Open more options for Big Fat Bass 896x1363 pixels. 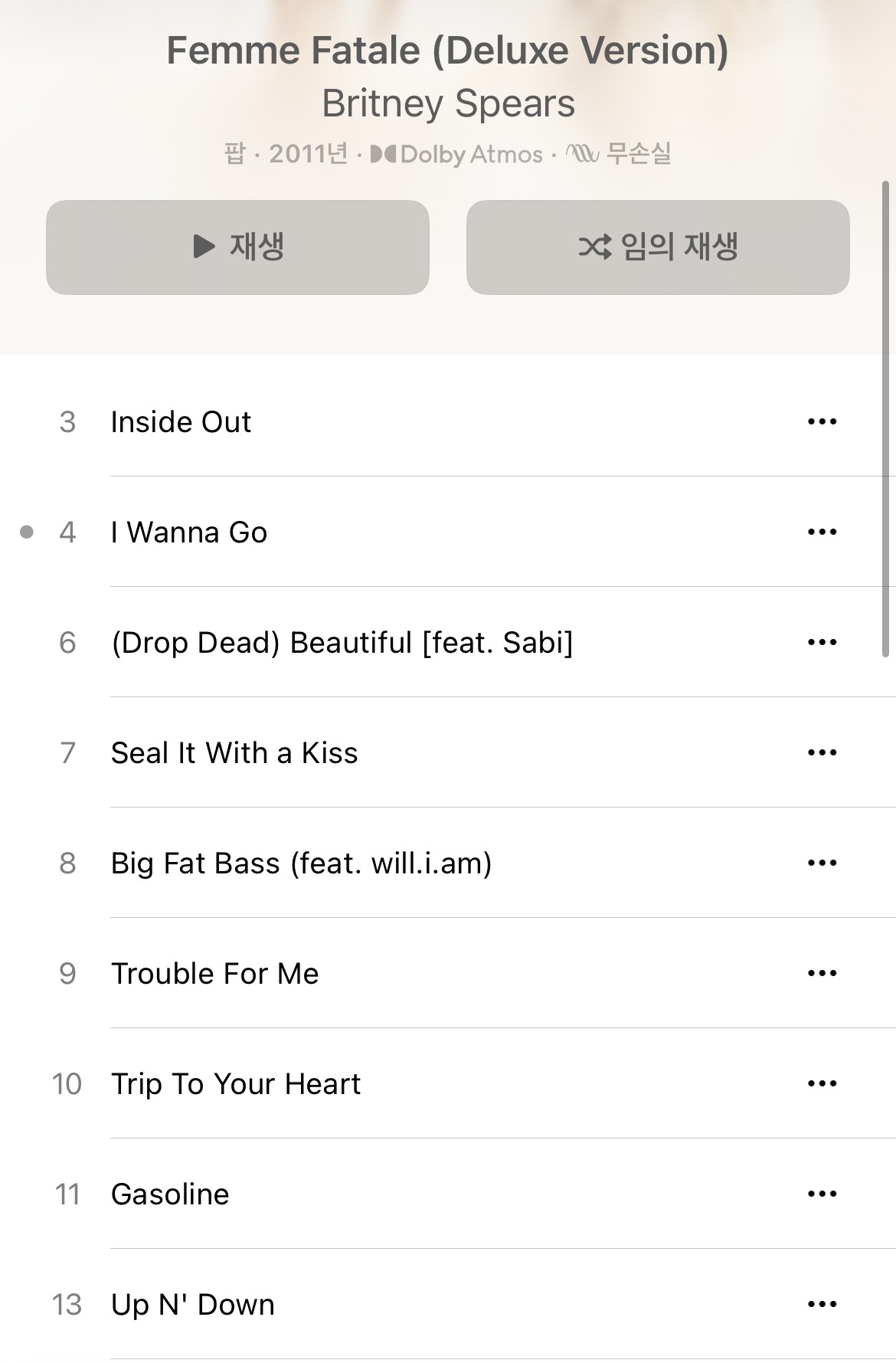tap(822, 863)
